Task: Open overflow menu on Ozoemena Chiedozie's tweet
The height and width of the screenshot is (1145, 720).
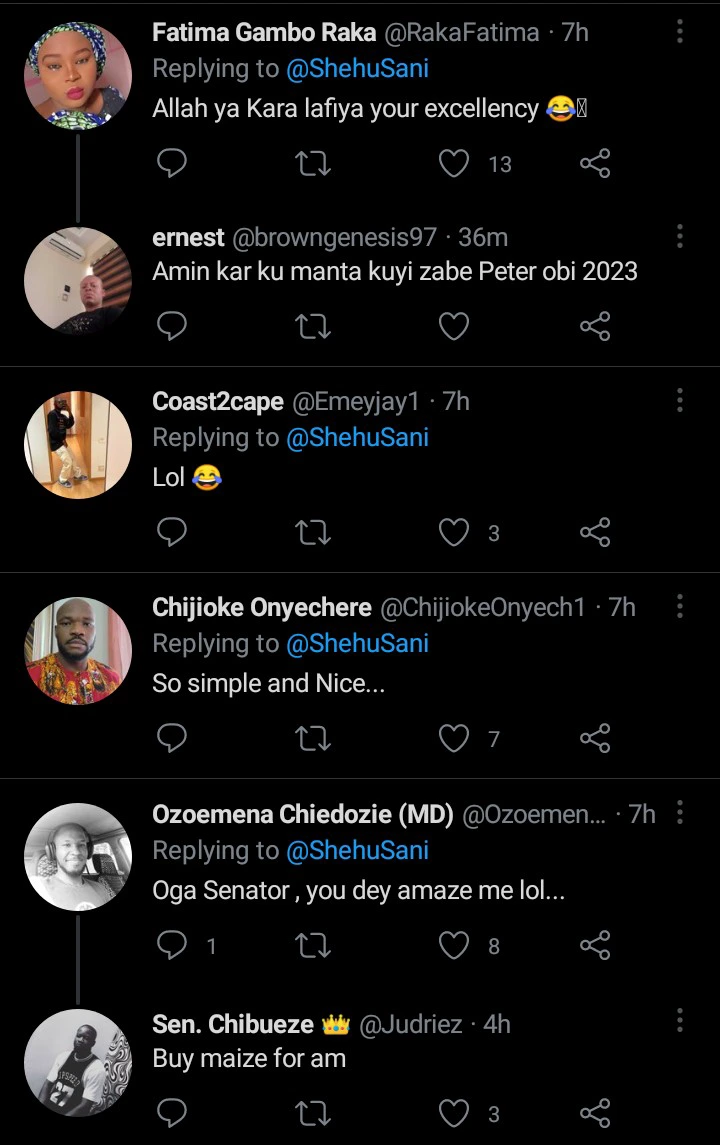Action: click(x=680, y=813)
